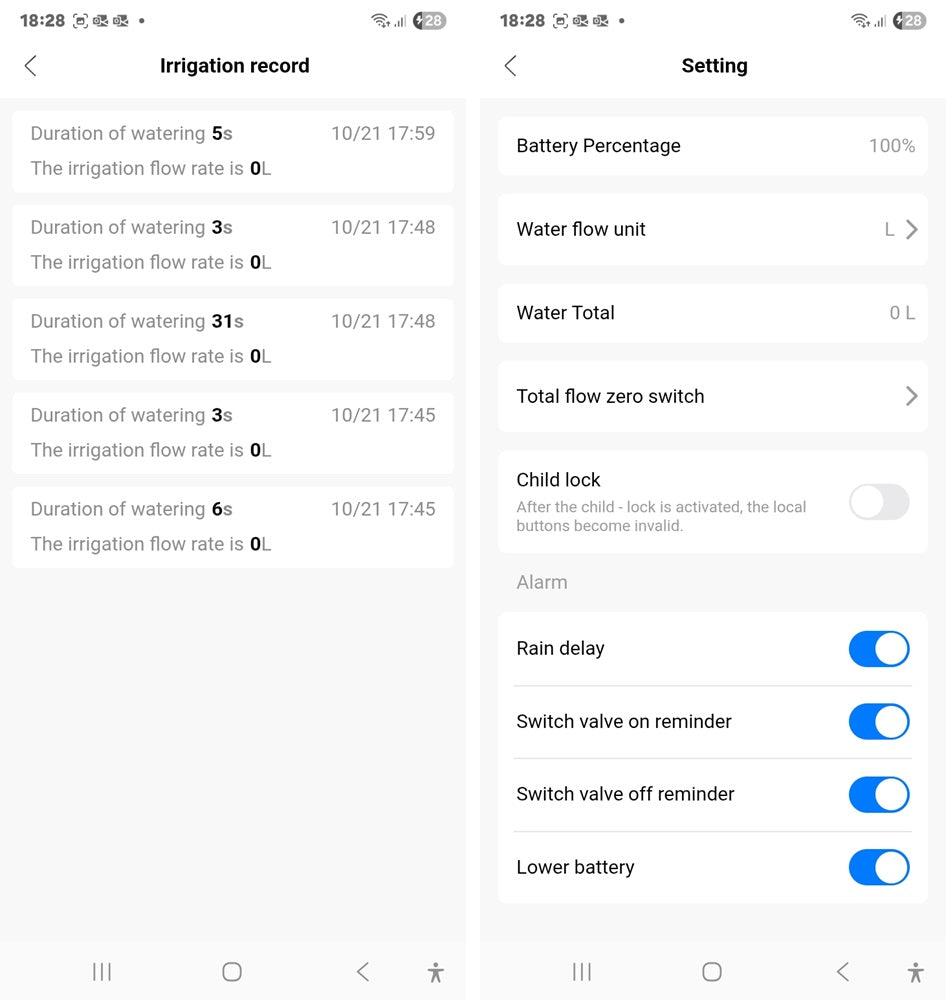Screen dimensions: 947x1000
Task: Turn off the Rain delay alarm
Action: pos(878,649)
